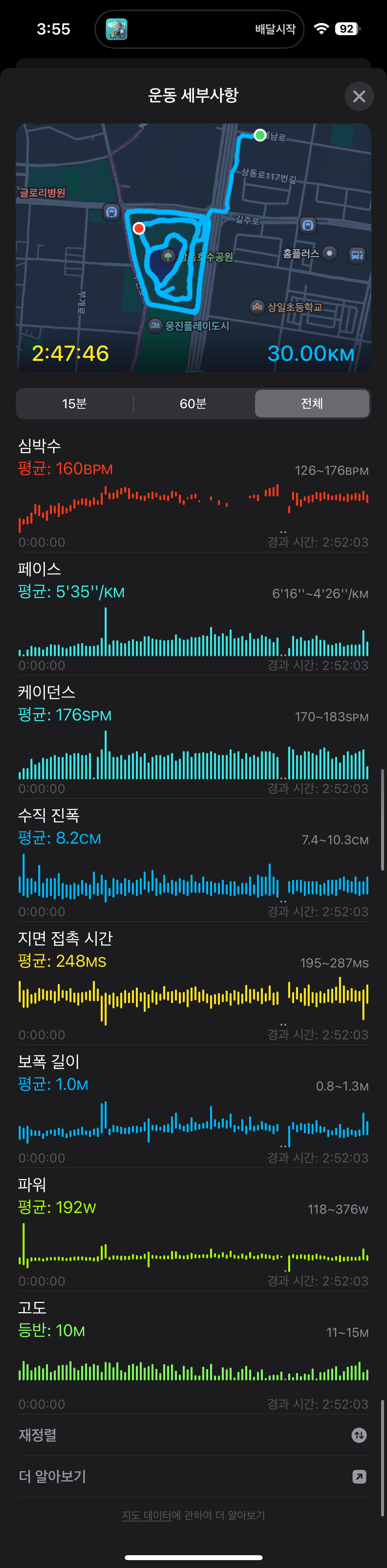Select the 전체 segment

[312, 404]
